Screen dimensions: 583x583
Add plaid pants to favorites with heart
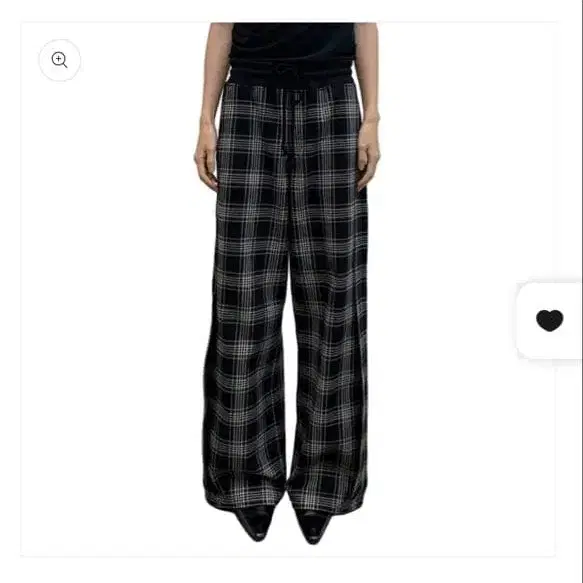[x=550, y=321]
